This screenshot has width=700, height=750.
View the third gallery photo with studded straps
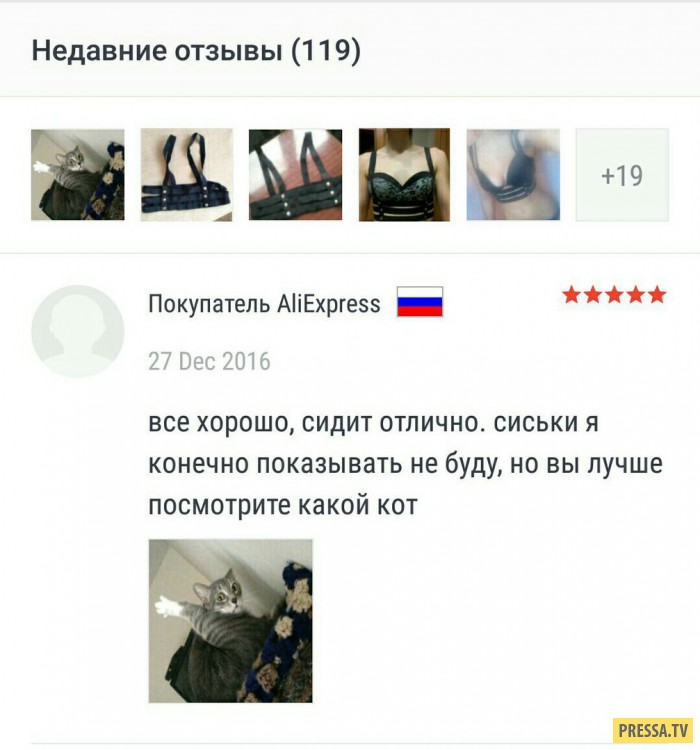(x=295, y=175)
